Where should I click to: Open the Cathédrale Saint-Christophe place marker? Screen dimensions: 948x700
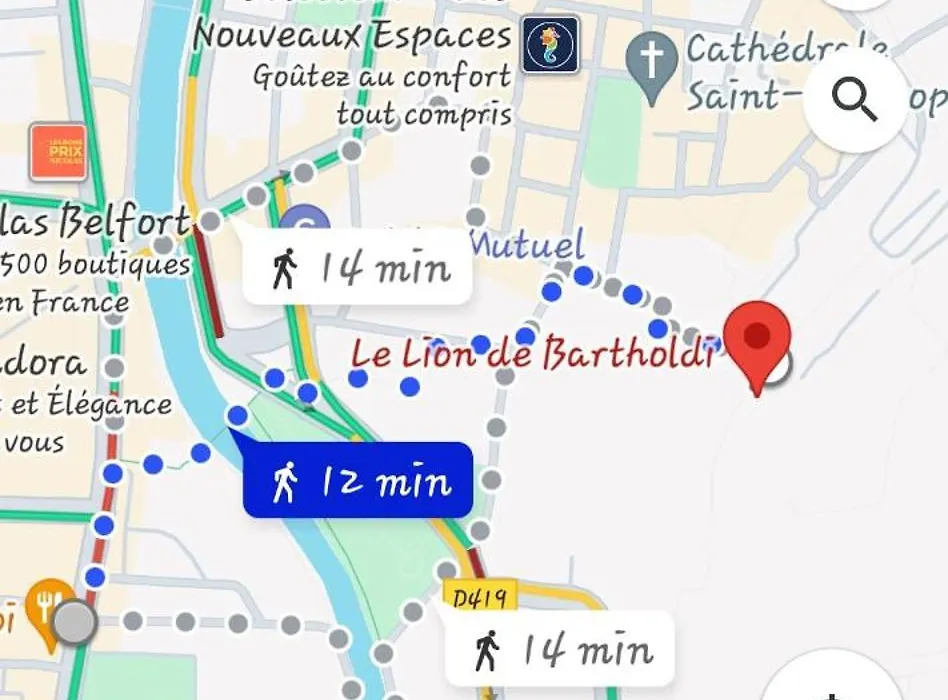(651, 63)
